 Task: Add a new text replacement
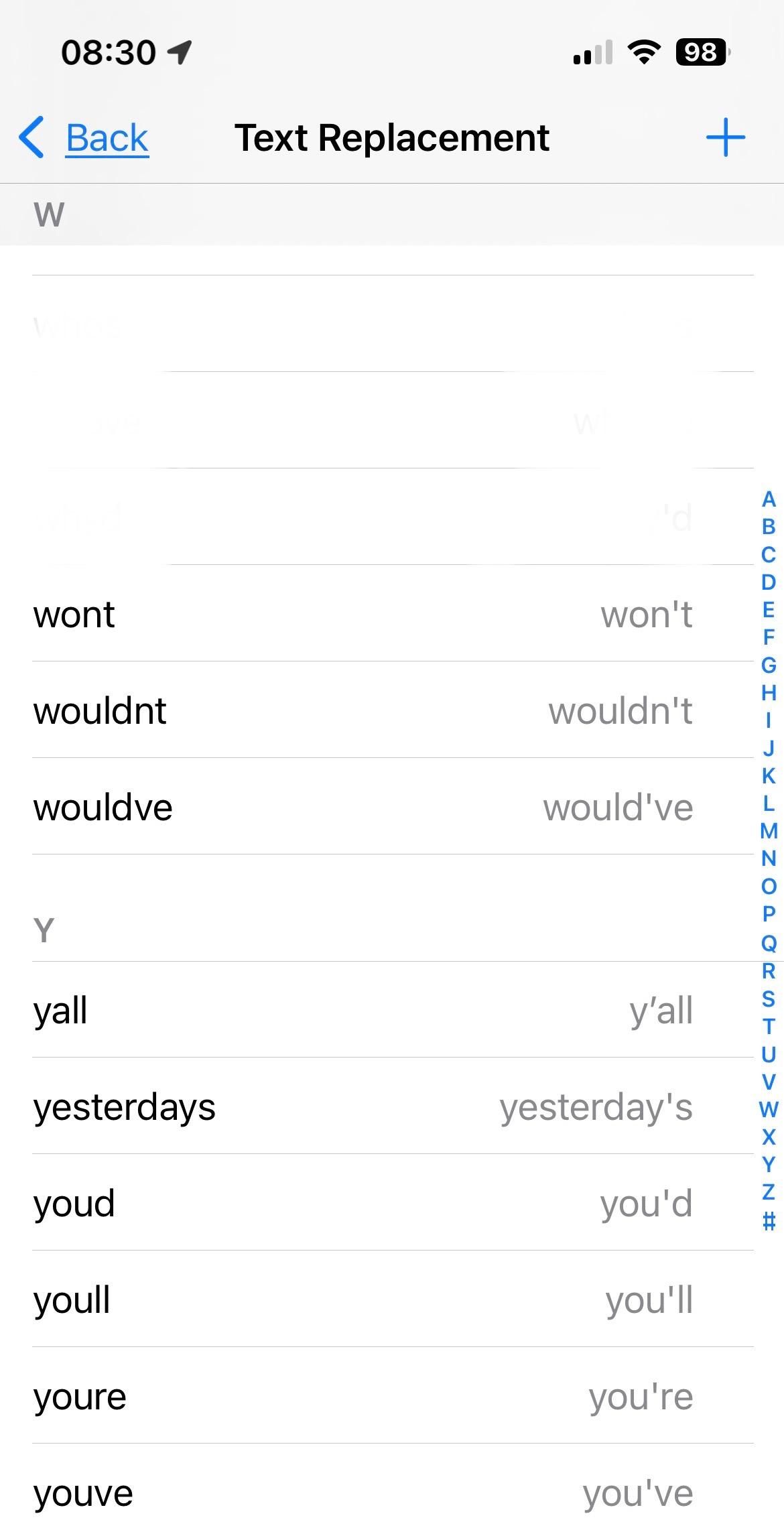[x=725, y=137]
